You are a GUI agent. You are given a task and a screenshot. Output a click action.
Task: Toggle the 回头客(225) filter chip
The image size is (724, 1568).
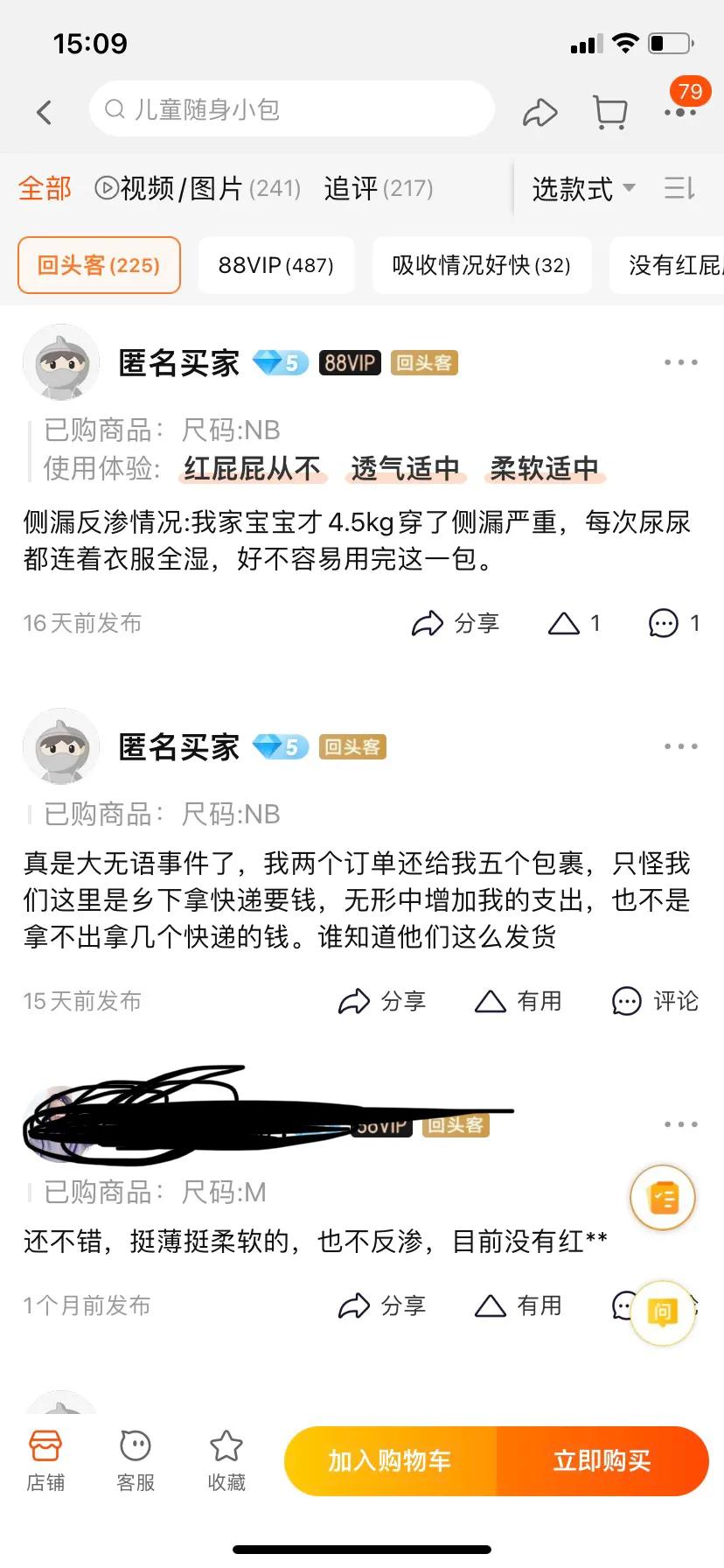pos(99,265)
